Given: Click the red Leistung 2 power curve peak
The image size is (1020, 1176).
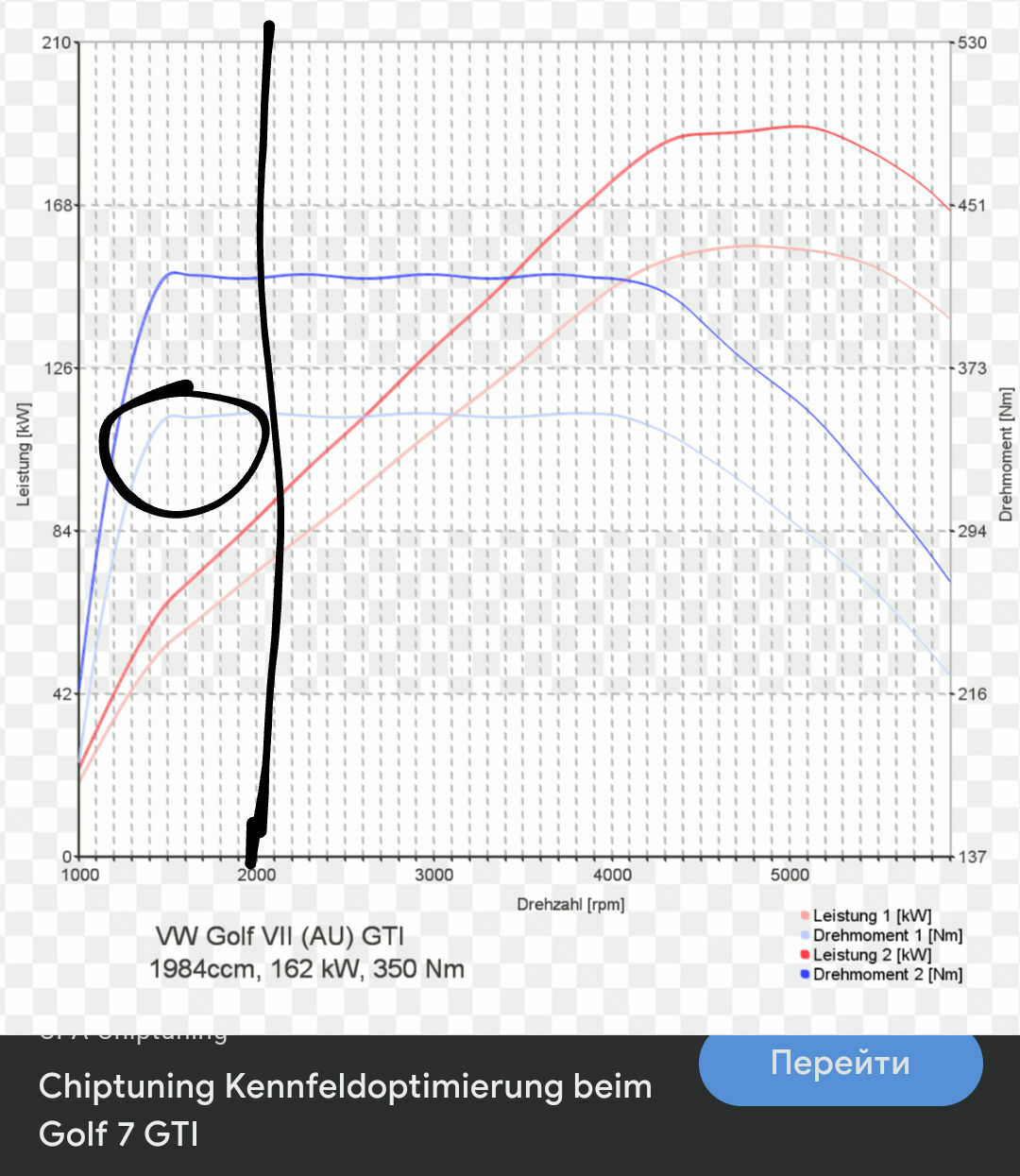Looking at the screenshot, I should point(793,126).
